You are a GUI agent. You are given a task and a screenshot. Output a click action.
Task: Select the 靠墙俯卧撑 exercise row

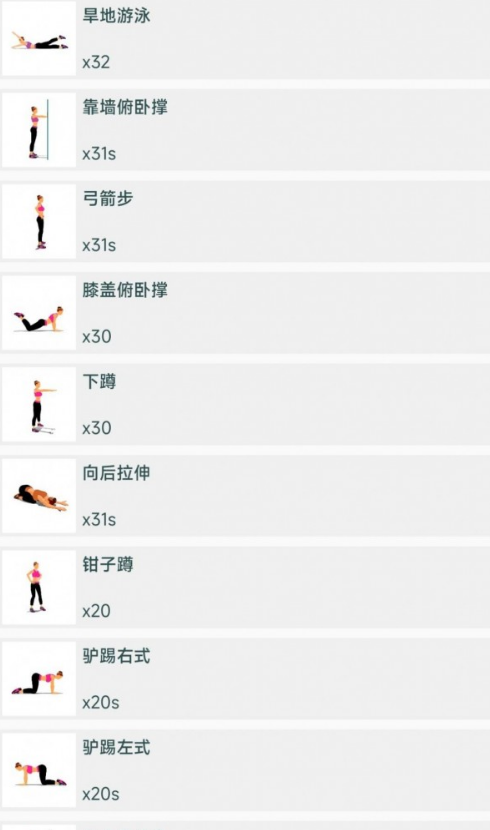pos(245,130)
